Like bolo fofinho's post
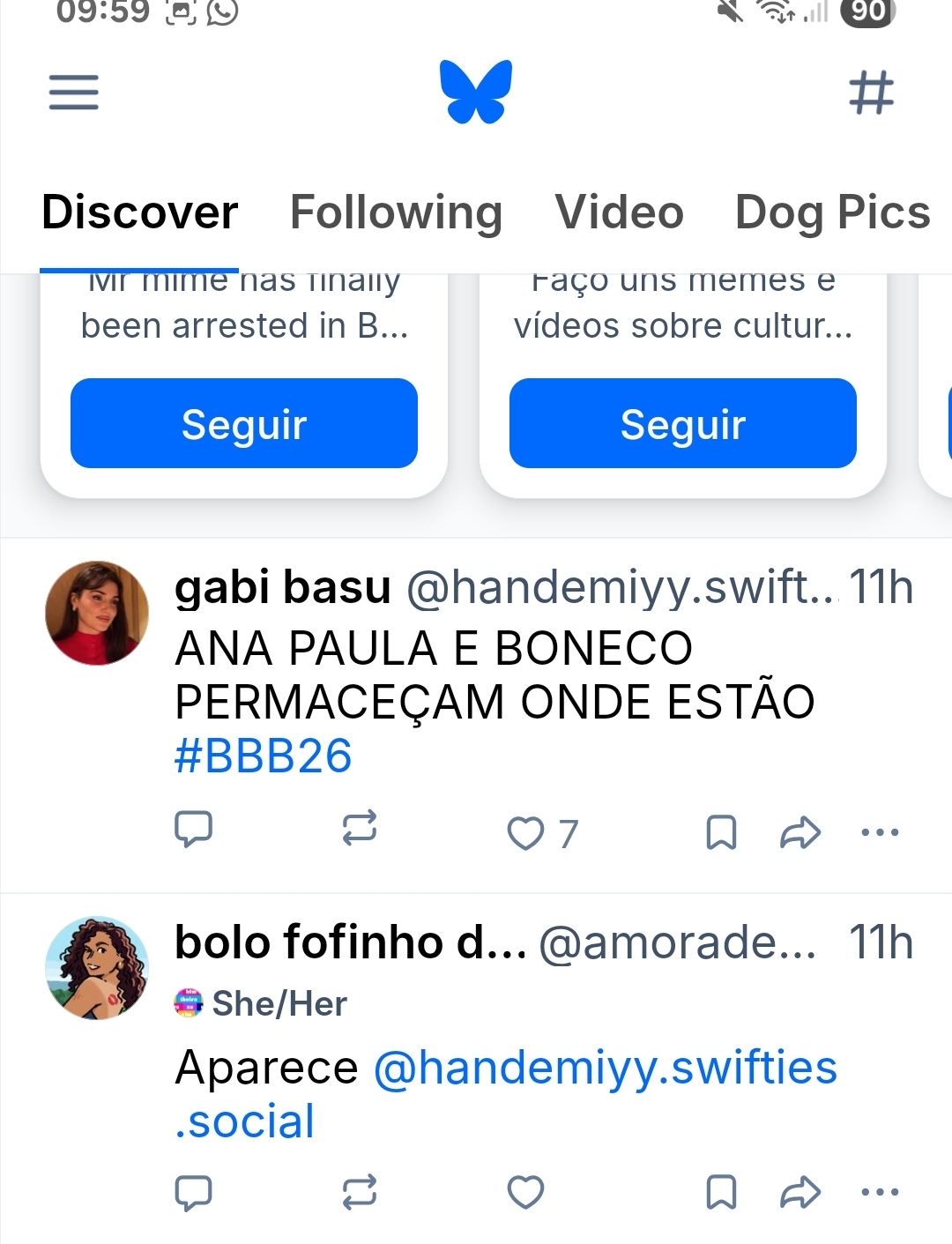Image resolution: width=952 pixels, height=1244 pixels. [526, 1192]
